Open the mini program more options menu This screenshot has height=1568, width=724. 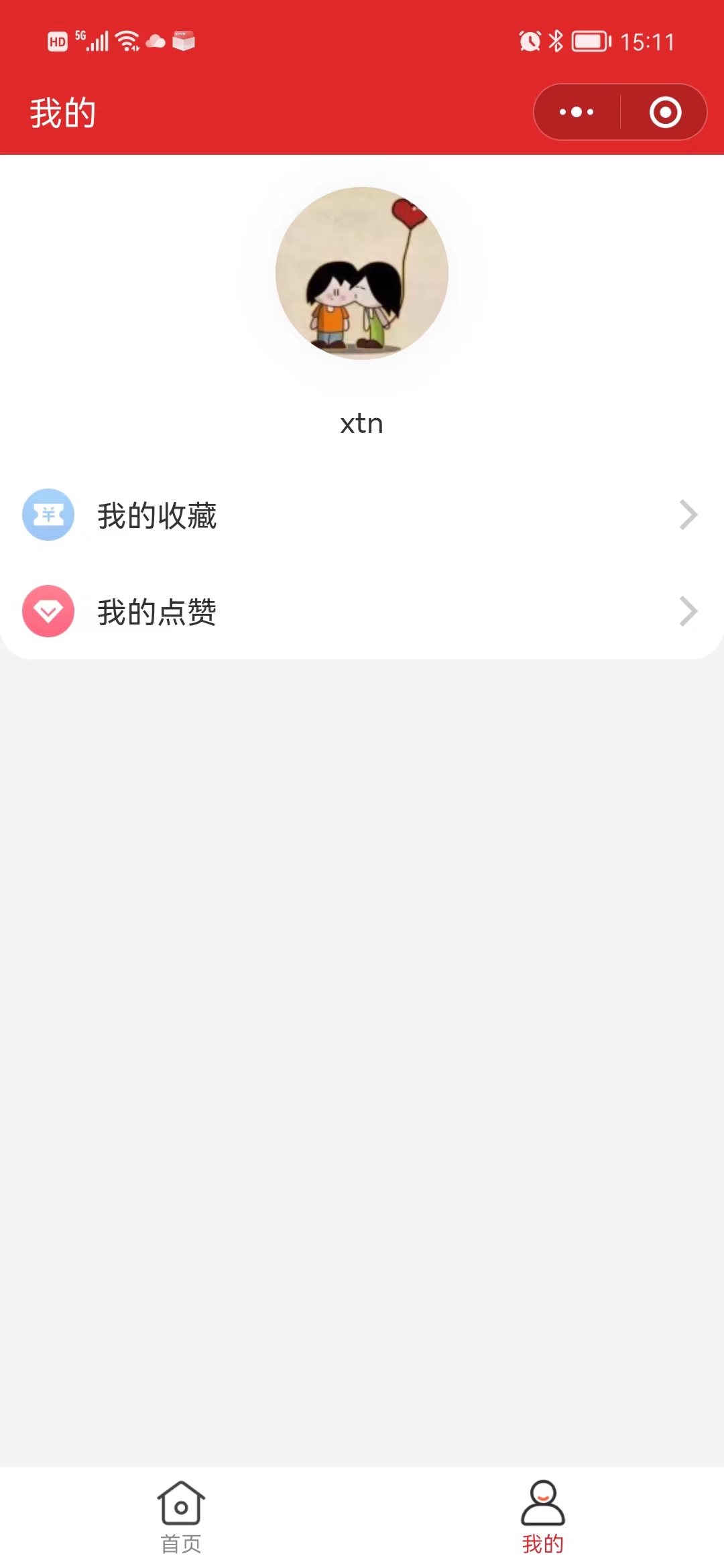click(x=577, y=112)
